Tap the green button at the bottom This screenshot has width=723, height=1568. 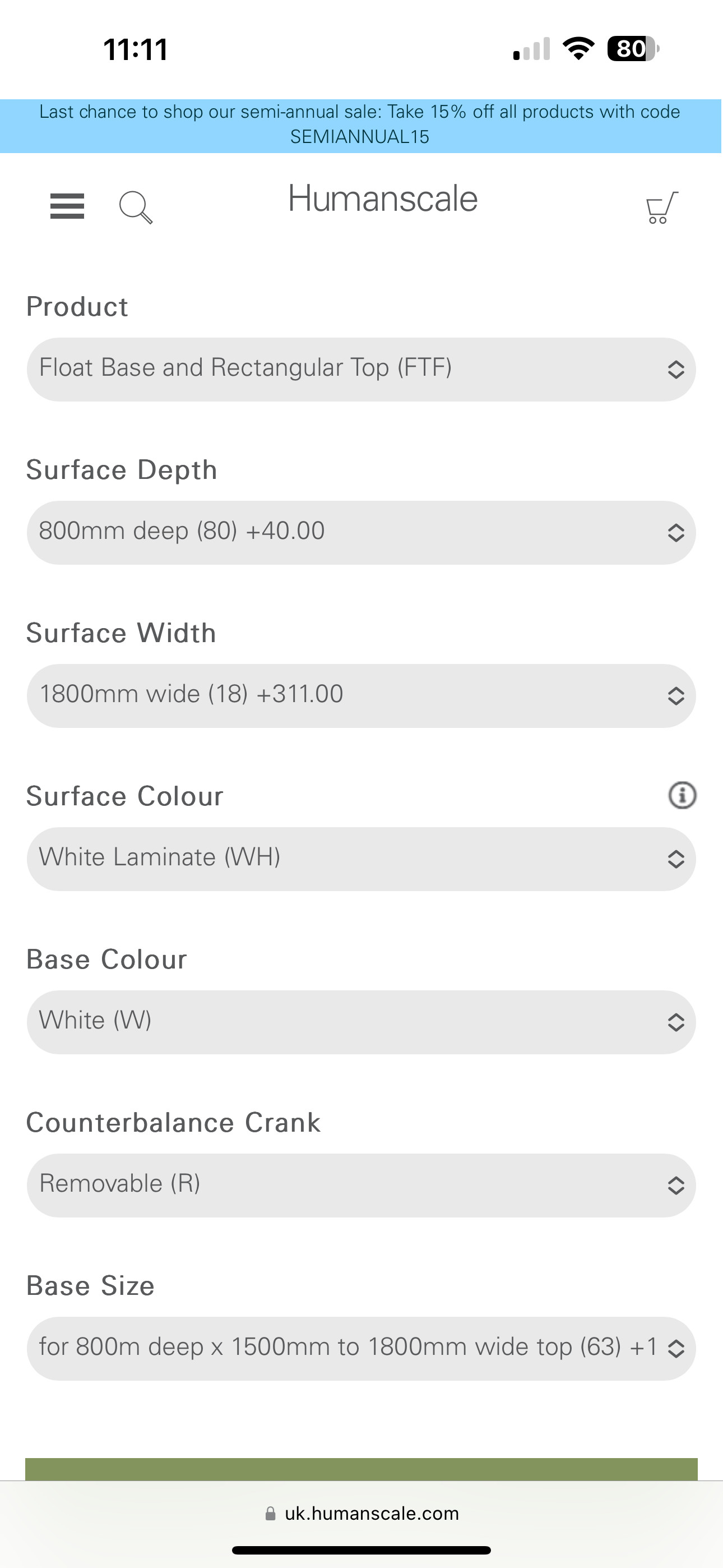(361, 1469)
